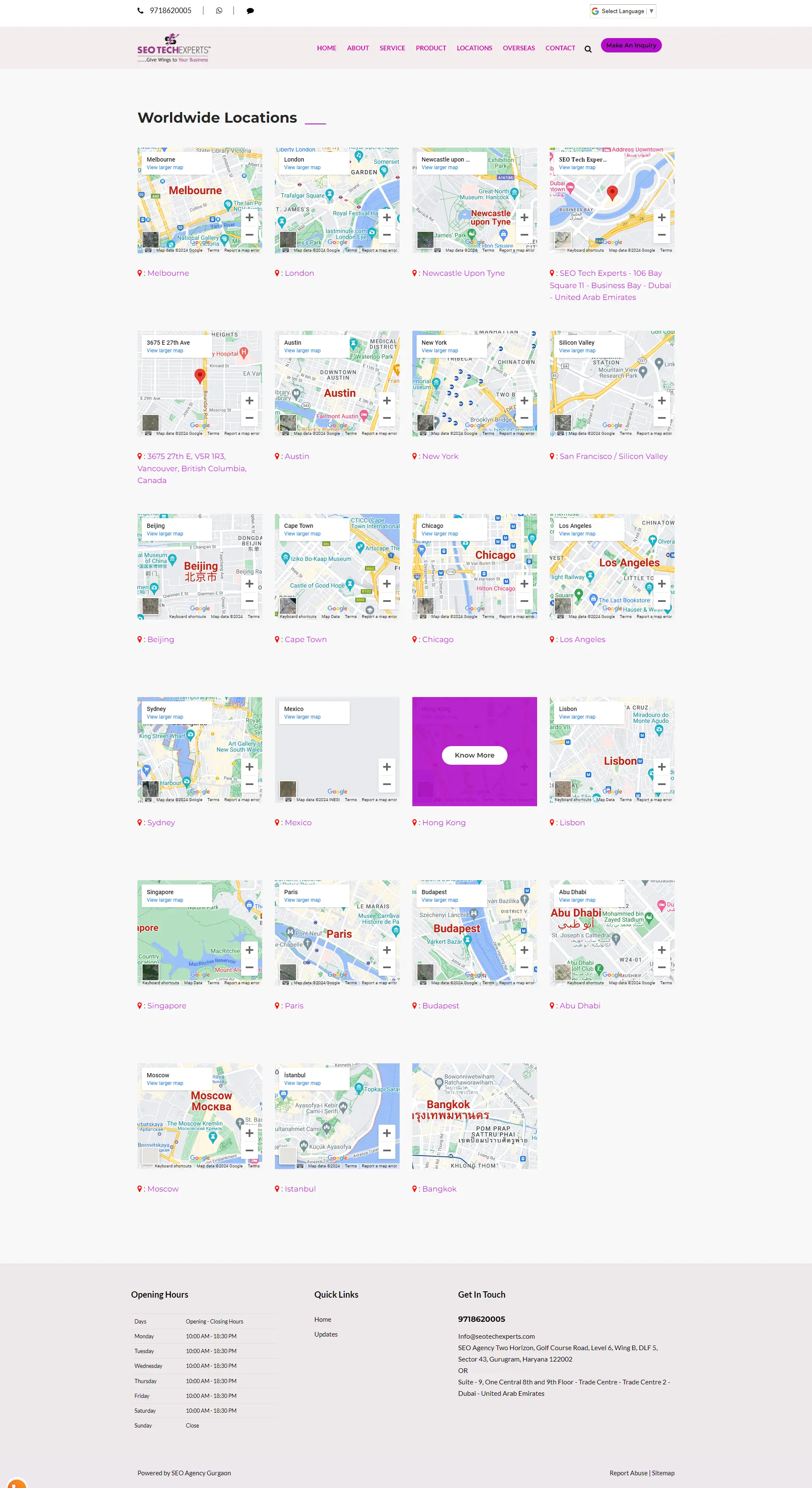Tap the Make An Inquiry button

pyautogui.click(x=631, y=46)
